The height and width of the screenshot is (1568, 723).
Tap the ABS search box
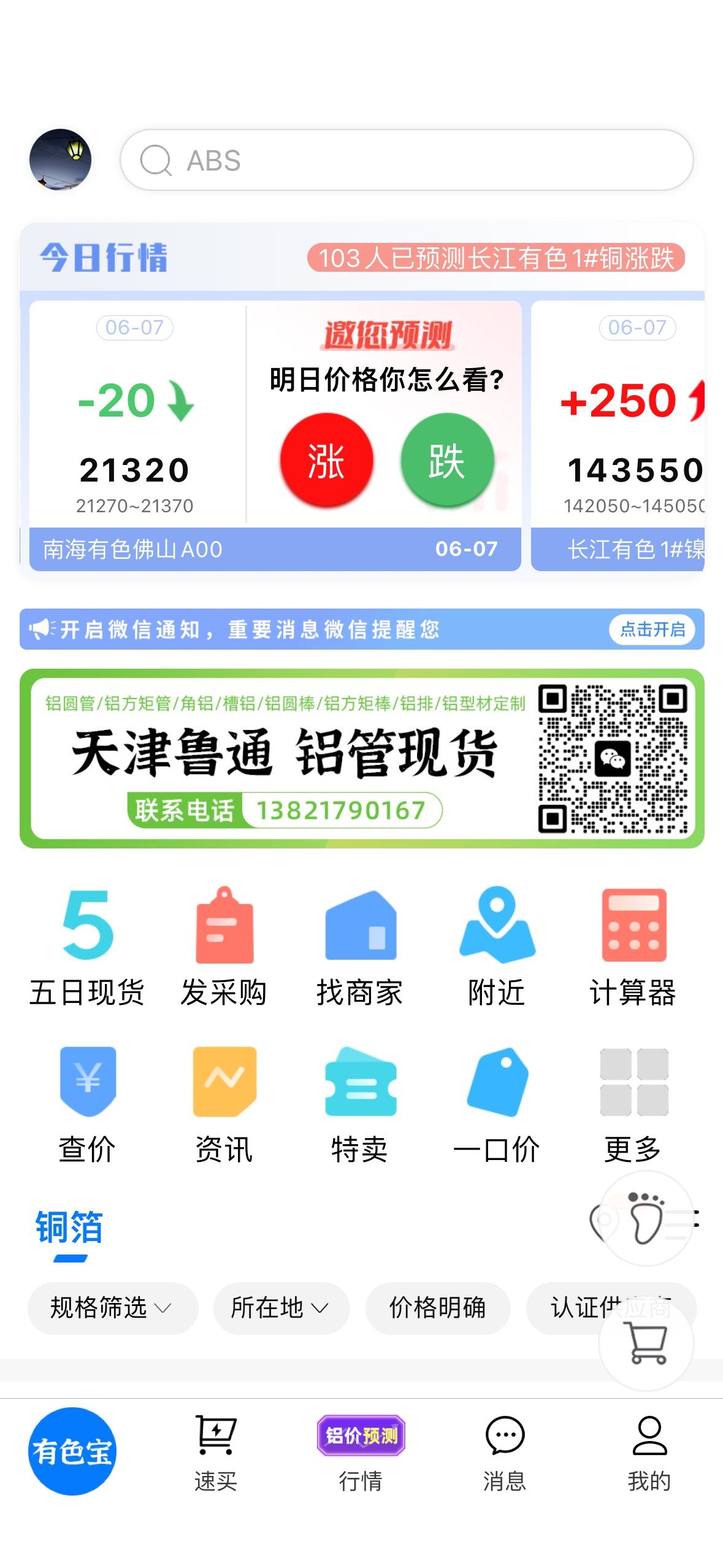pos(407,159)
